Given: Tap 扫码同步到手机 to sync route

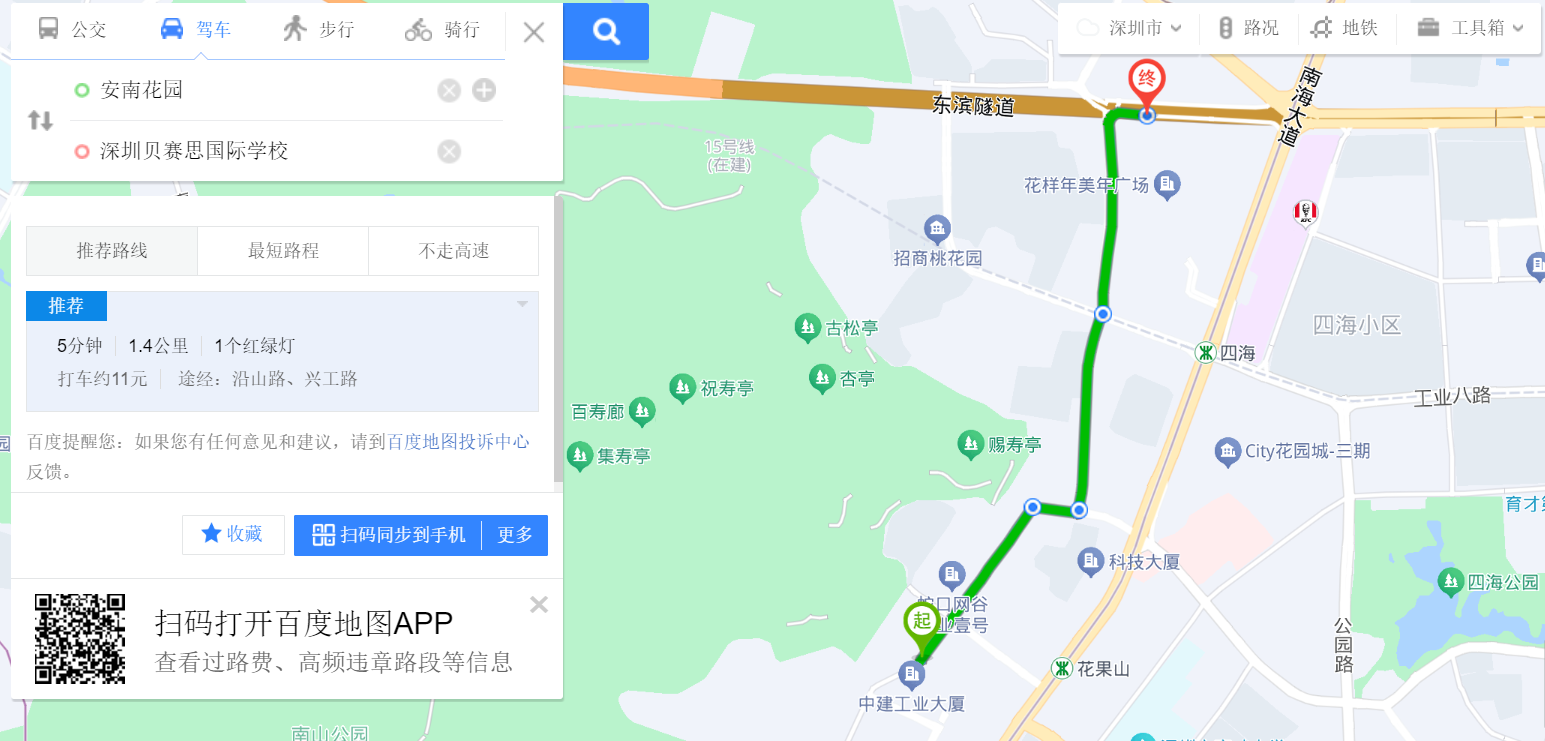Looking at the screenshot, I should point(388,535).
